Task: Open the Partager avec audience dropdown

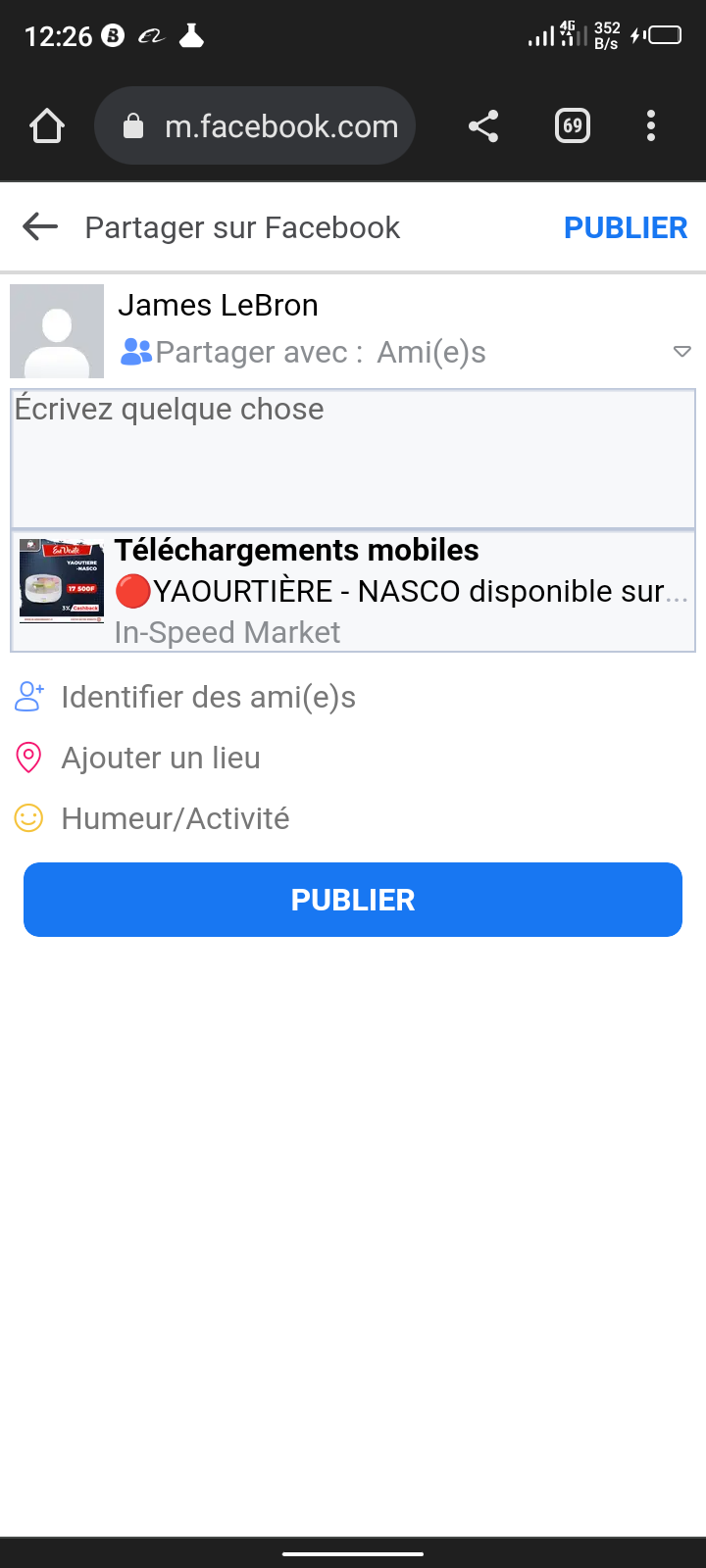Action: click(x=402, y=352)
